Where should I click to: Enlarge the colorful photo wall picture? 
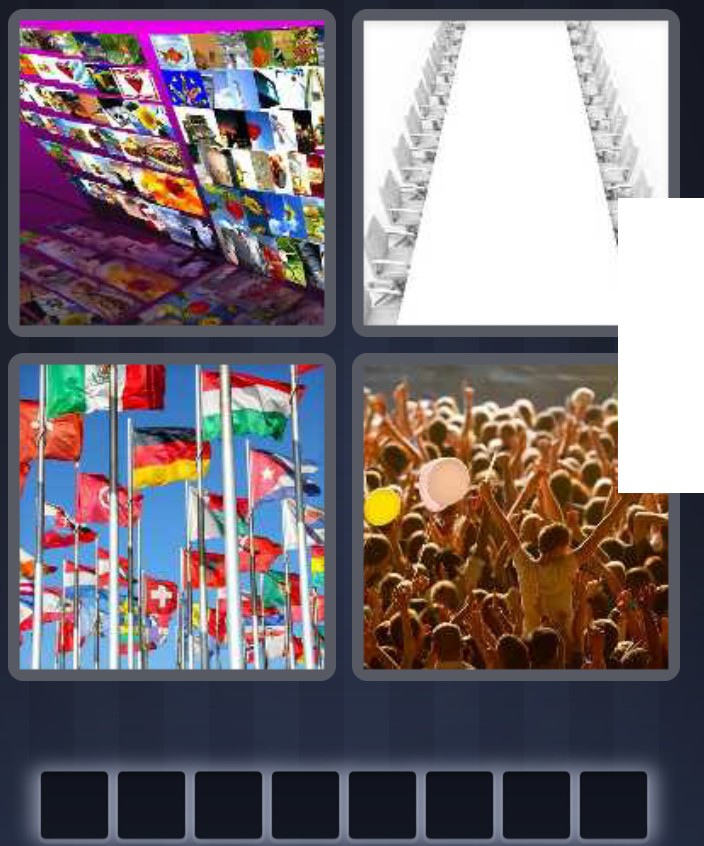(x=172, y=173)
